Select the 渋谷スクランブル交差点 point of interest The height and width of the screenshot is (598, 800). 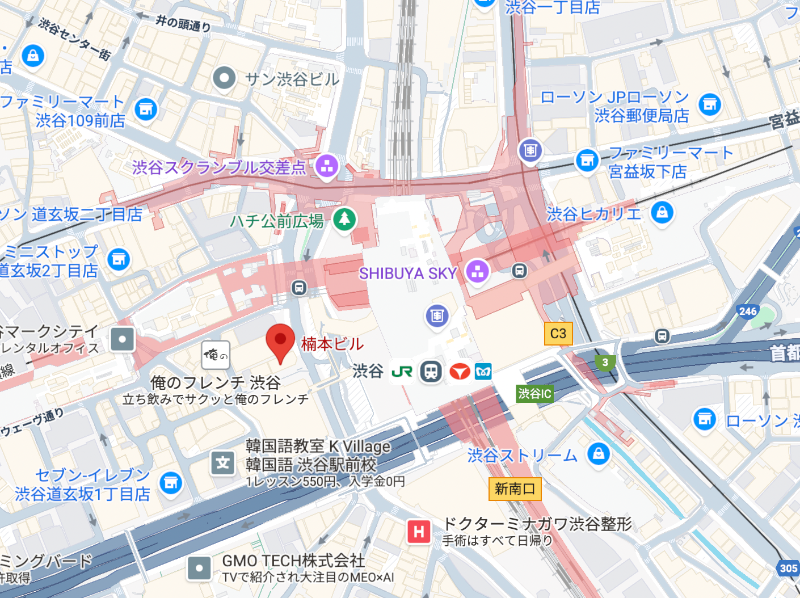point(326,168)
